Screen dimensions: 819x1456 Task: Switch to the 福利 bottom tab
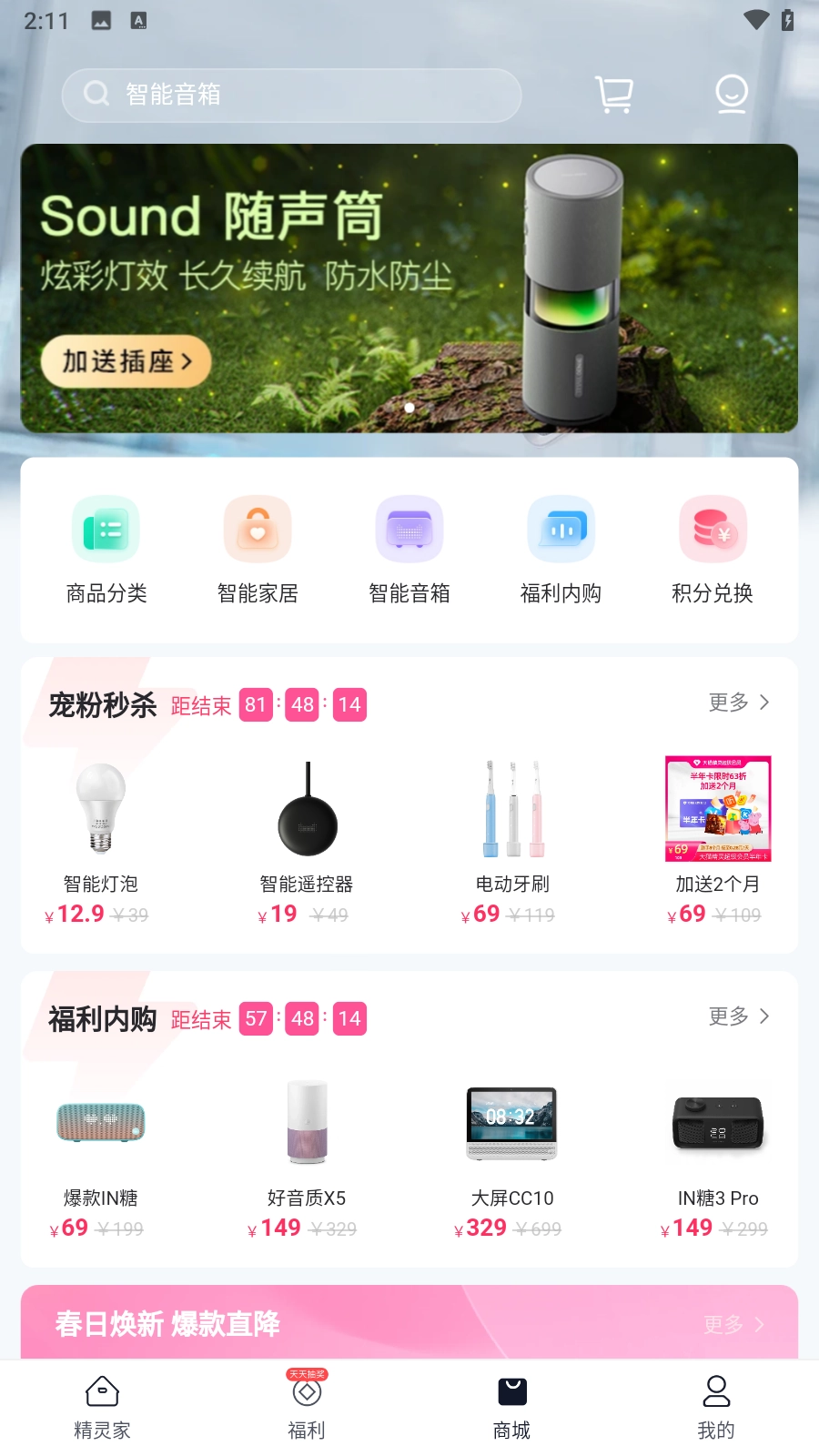307,1406
